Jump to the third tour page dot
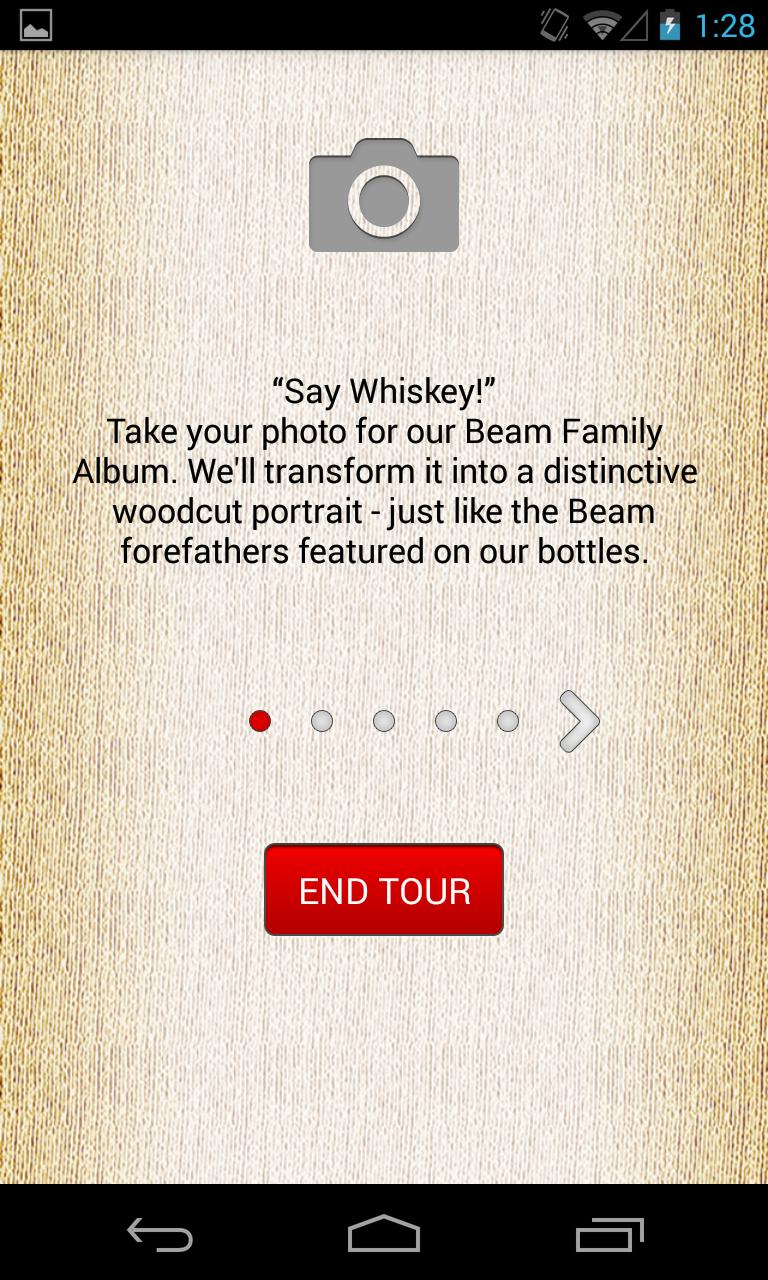Viewport: 768px width, 1280px height. point(384,721)
